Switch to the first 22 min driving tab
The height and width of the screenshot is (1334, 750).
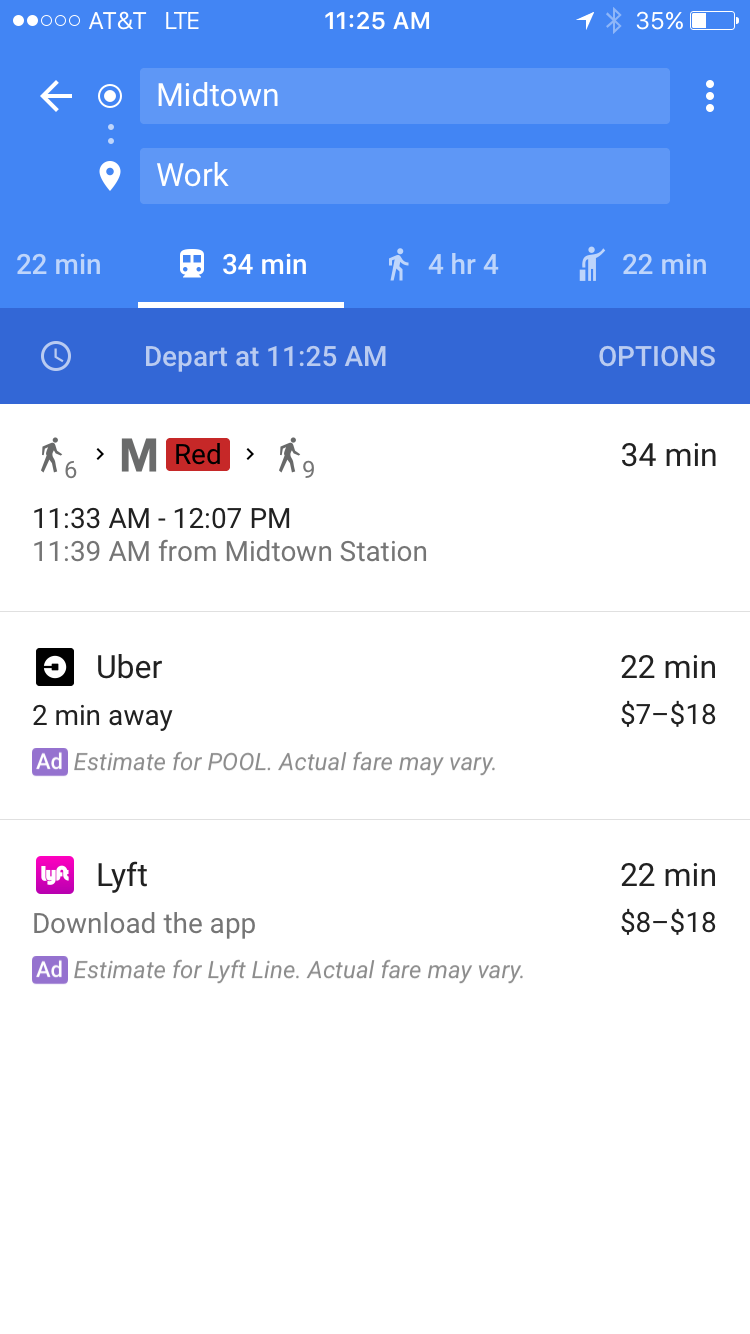58,265
